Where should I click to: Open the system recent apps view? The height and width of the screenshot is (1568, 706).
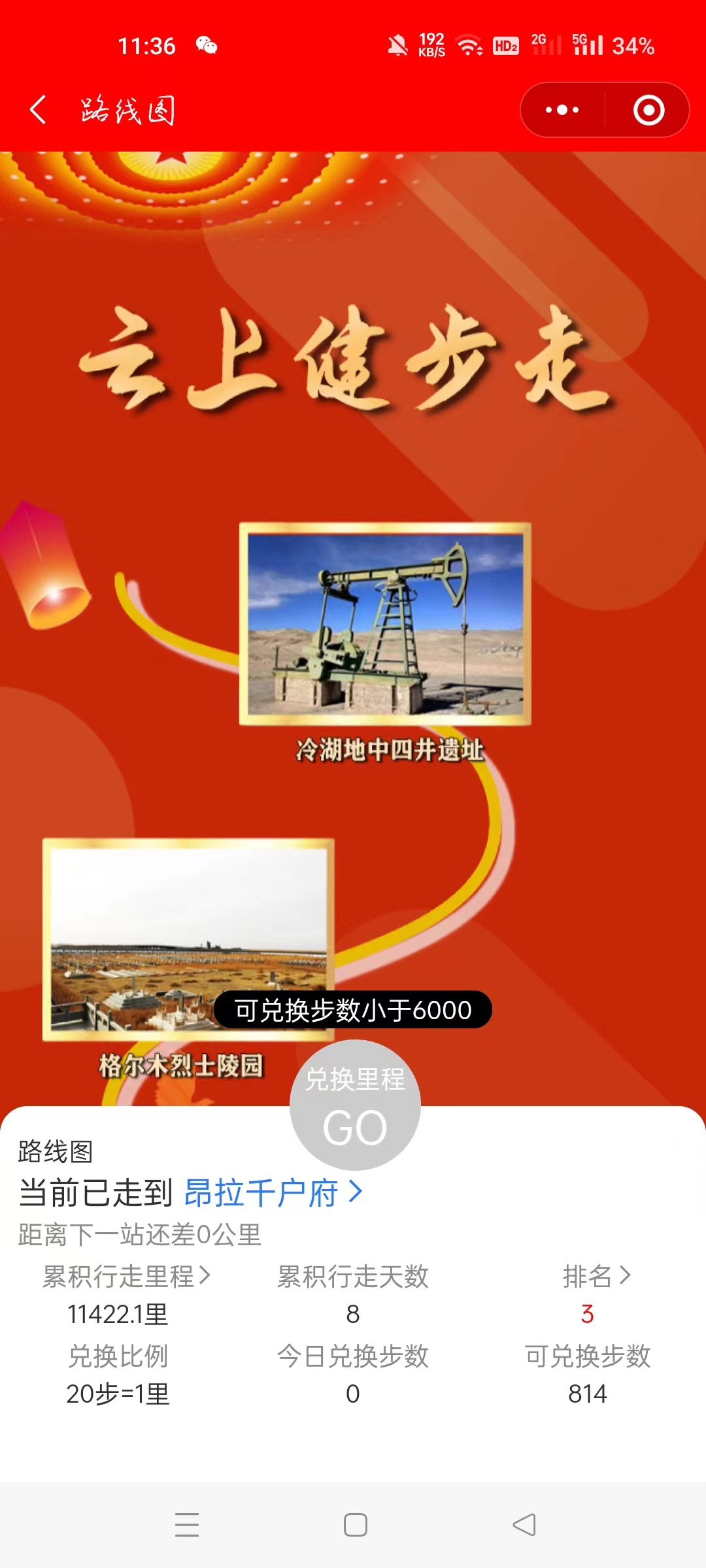(187, 1525)
